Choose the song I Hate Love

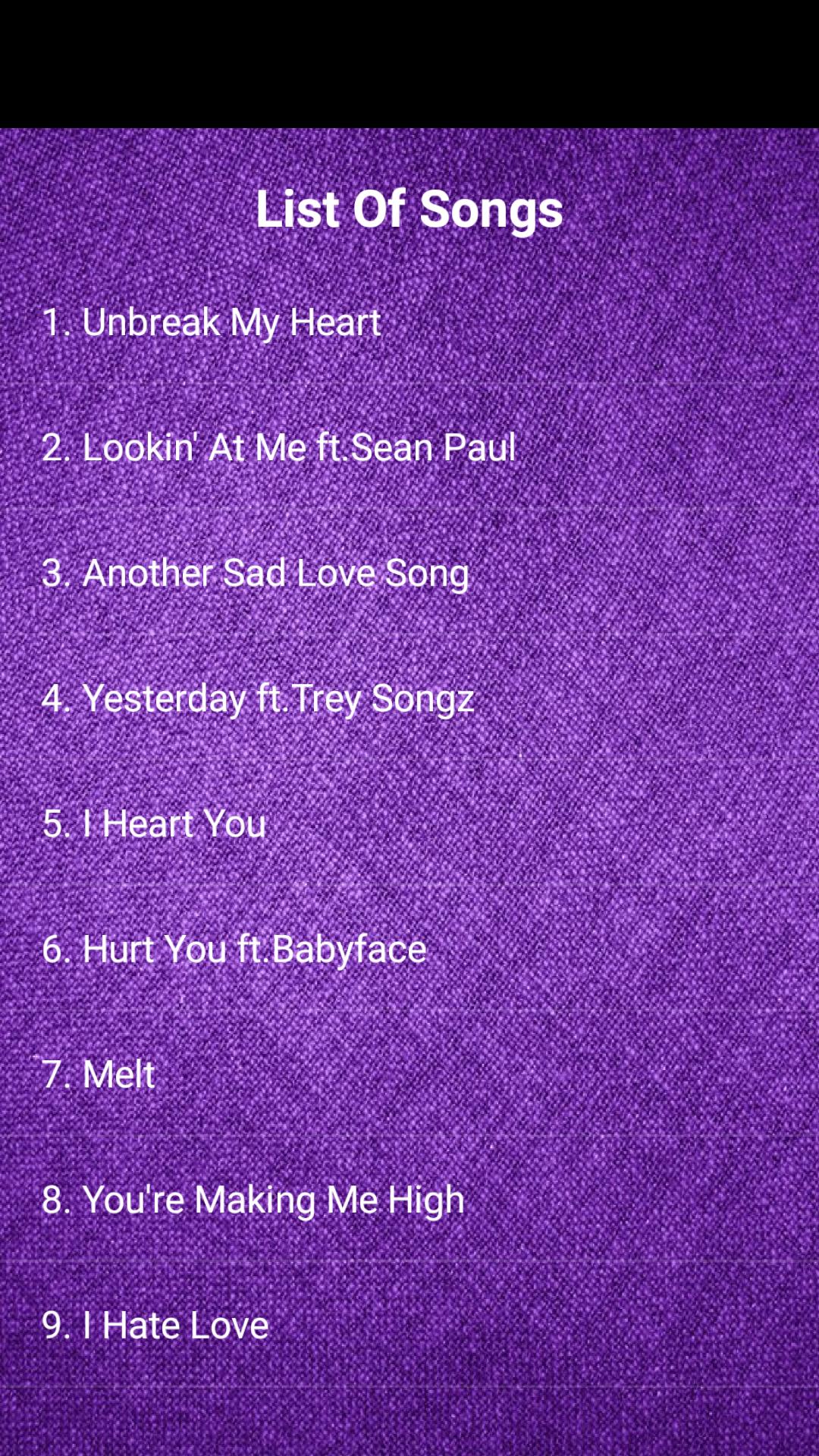[155, 1326]
